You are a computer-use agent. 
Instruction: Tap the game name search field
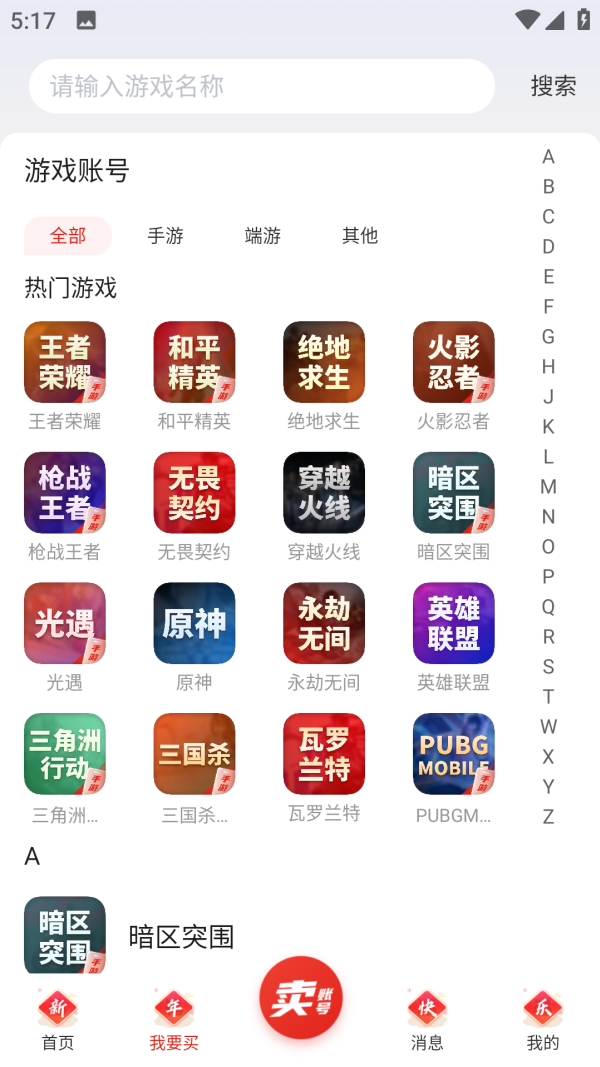(x=262, y=86)
